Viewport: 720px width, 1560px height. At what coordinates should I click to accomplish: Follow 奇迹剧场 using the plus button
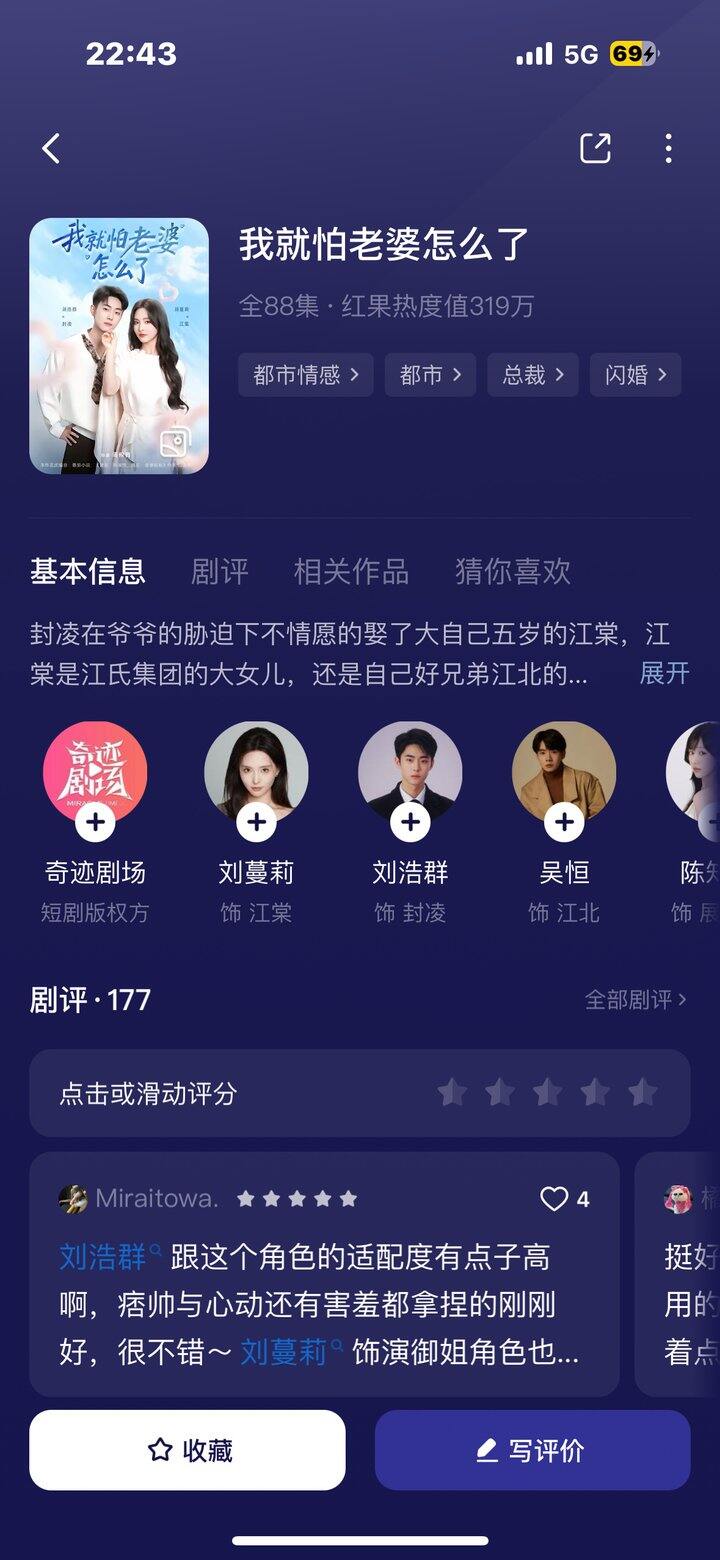[95, 822]
